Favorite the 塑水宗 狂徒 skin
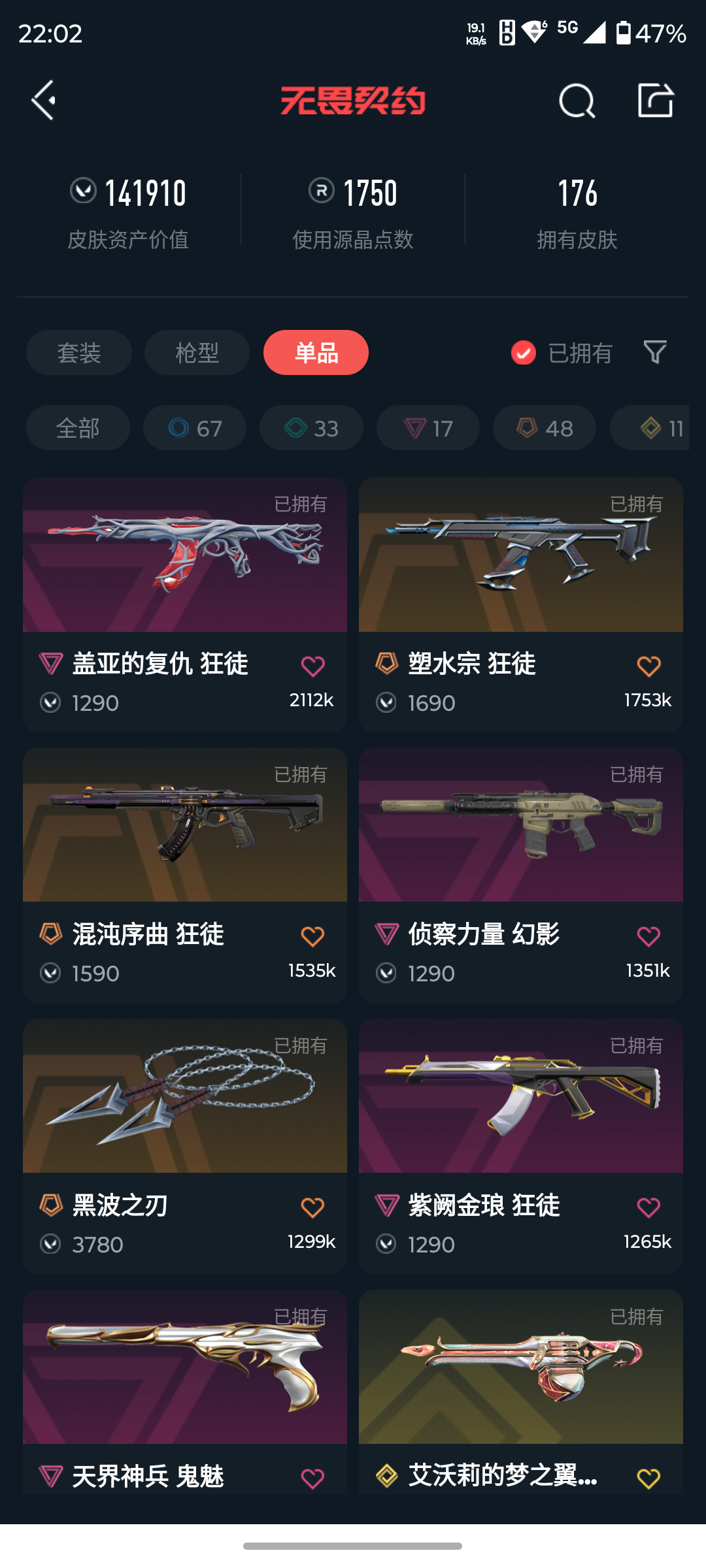This screenshot has width=706, height=1568. [x=648, y=666]
